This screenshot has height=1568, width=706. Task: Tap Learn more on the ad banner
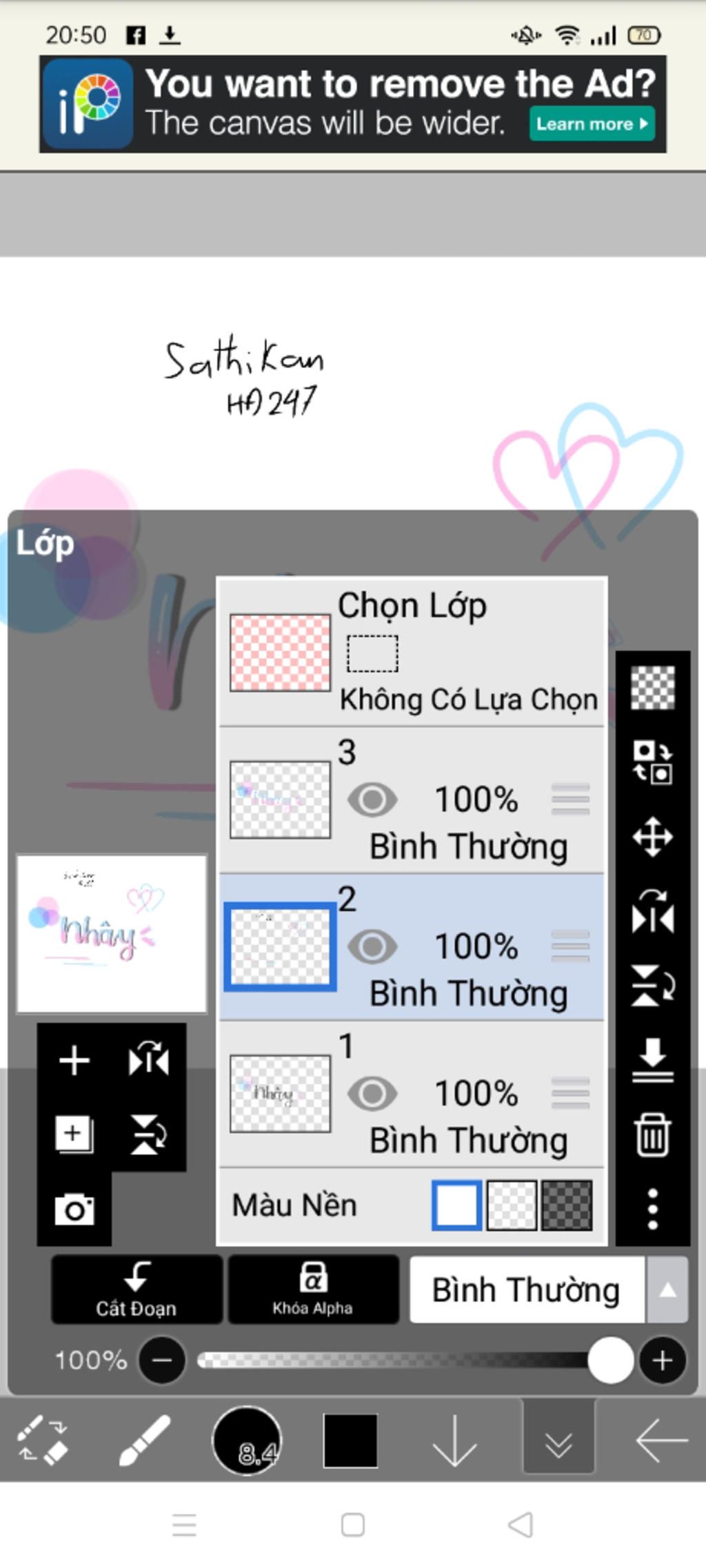pos(592,124)
